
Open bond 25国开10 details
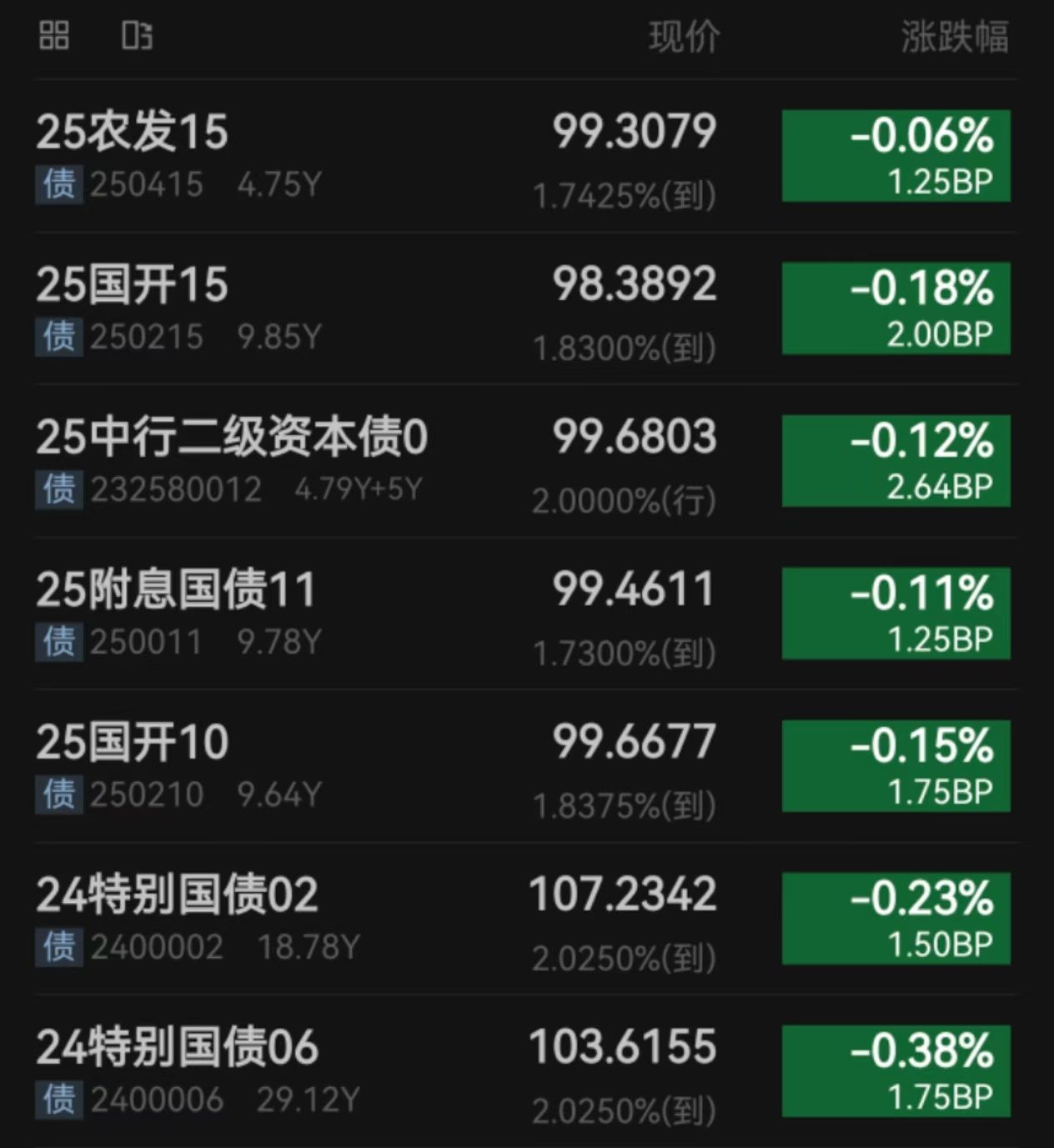[x=132, y=742]
